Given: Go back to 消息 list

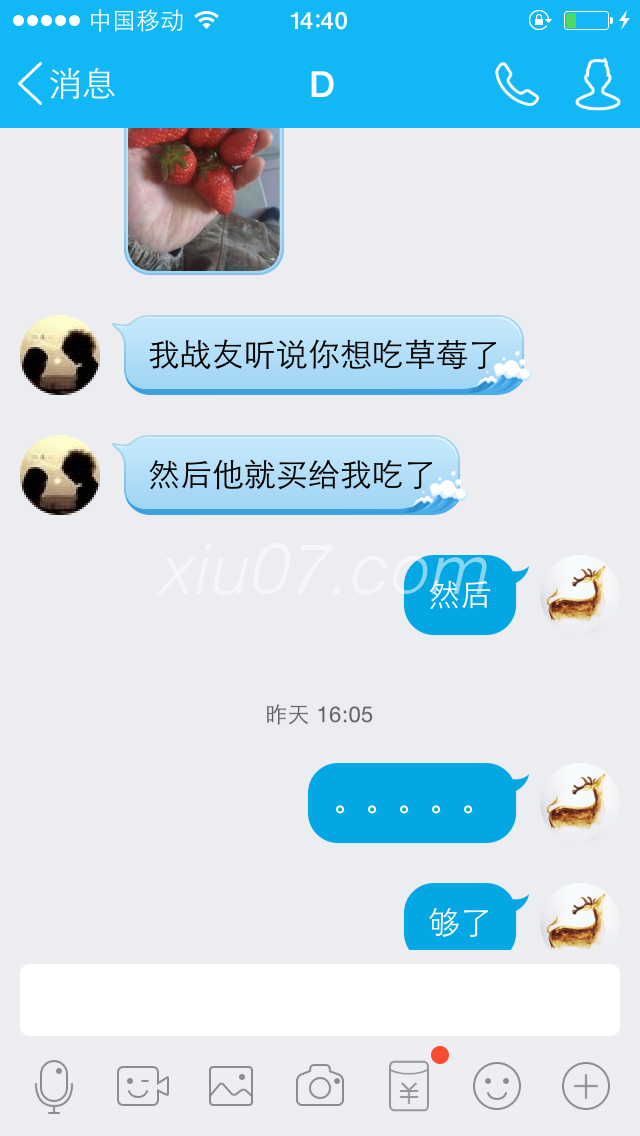Looking at the screenshot, I should click(66, 84).
